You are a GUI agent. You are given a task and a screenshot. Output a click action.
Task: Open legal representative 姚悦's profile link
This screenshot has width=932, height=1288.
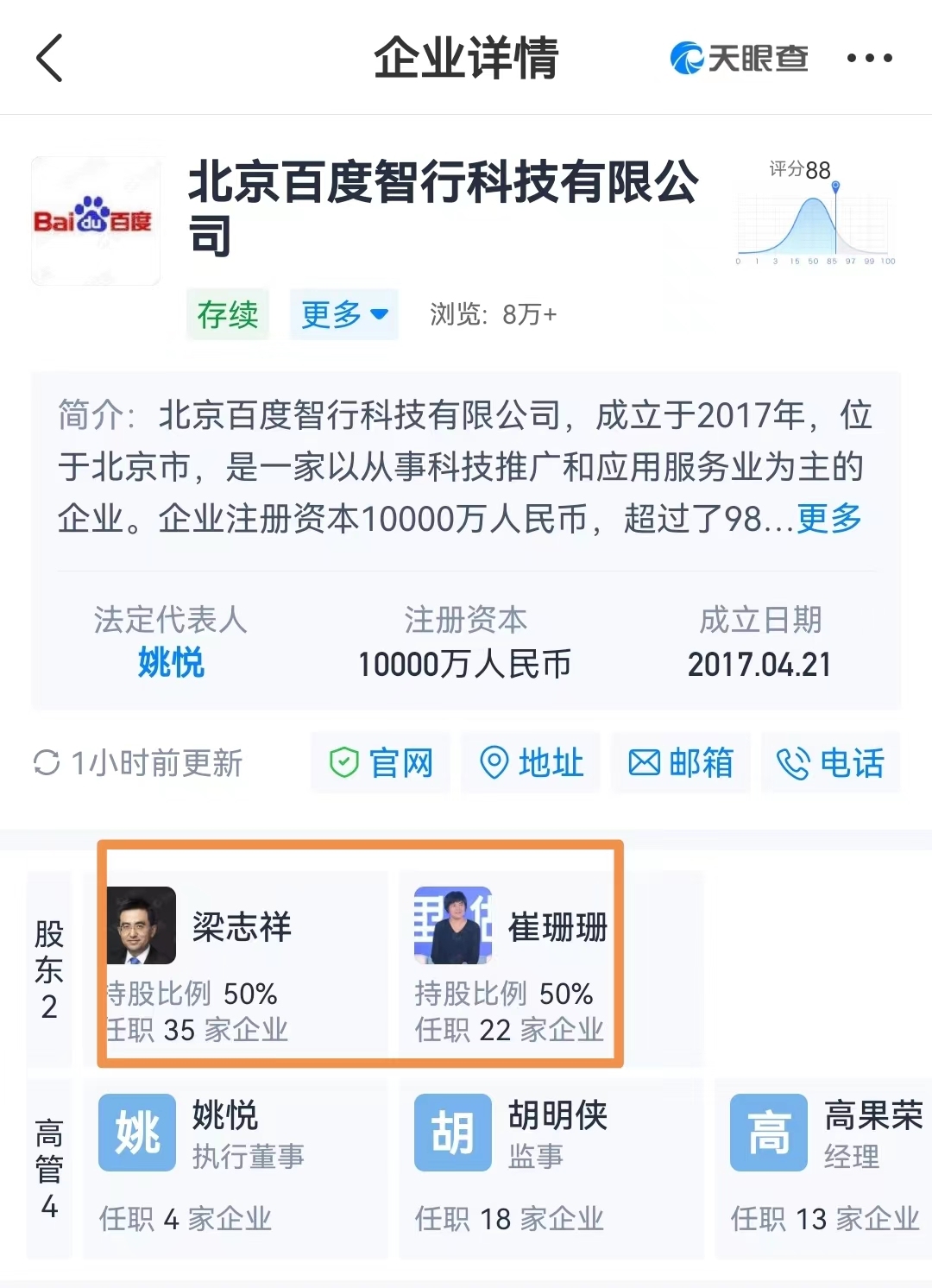coord(171,663)
